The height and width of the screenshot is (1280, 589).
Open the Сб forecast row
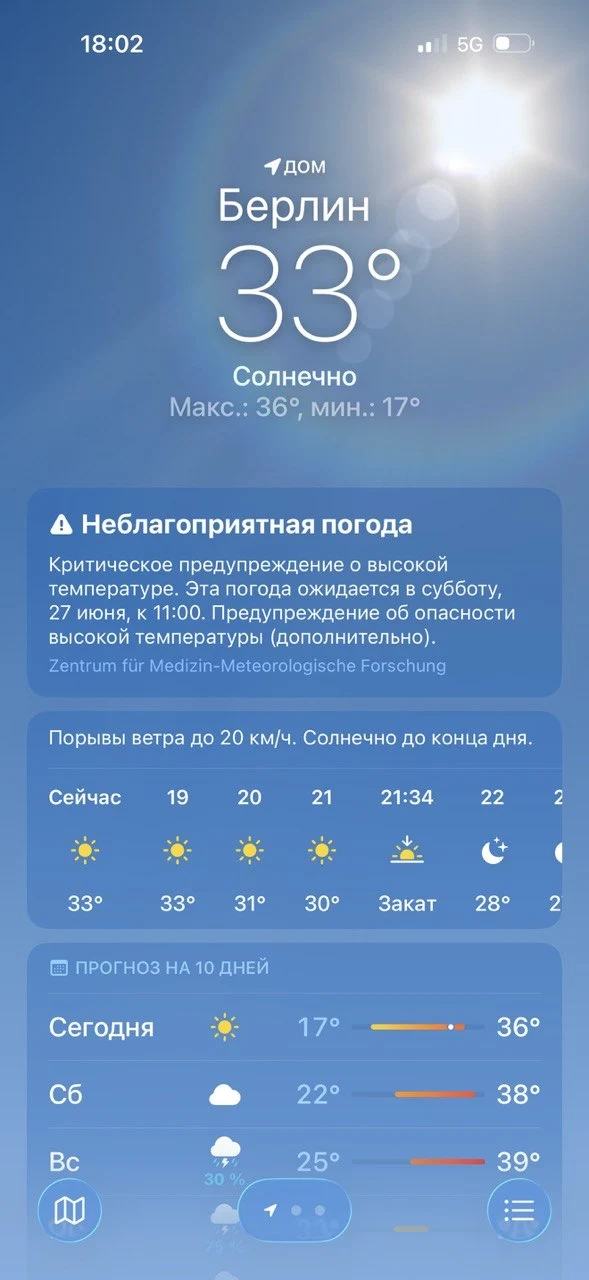click(x=294, y=1094)
